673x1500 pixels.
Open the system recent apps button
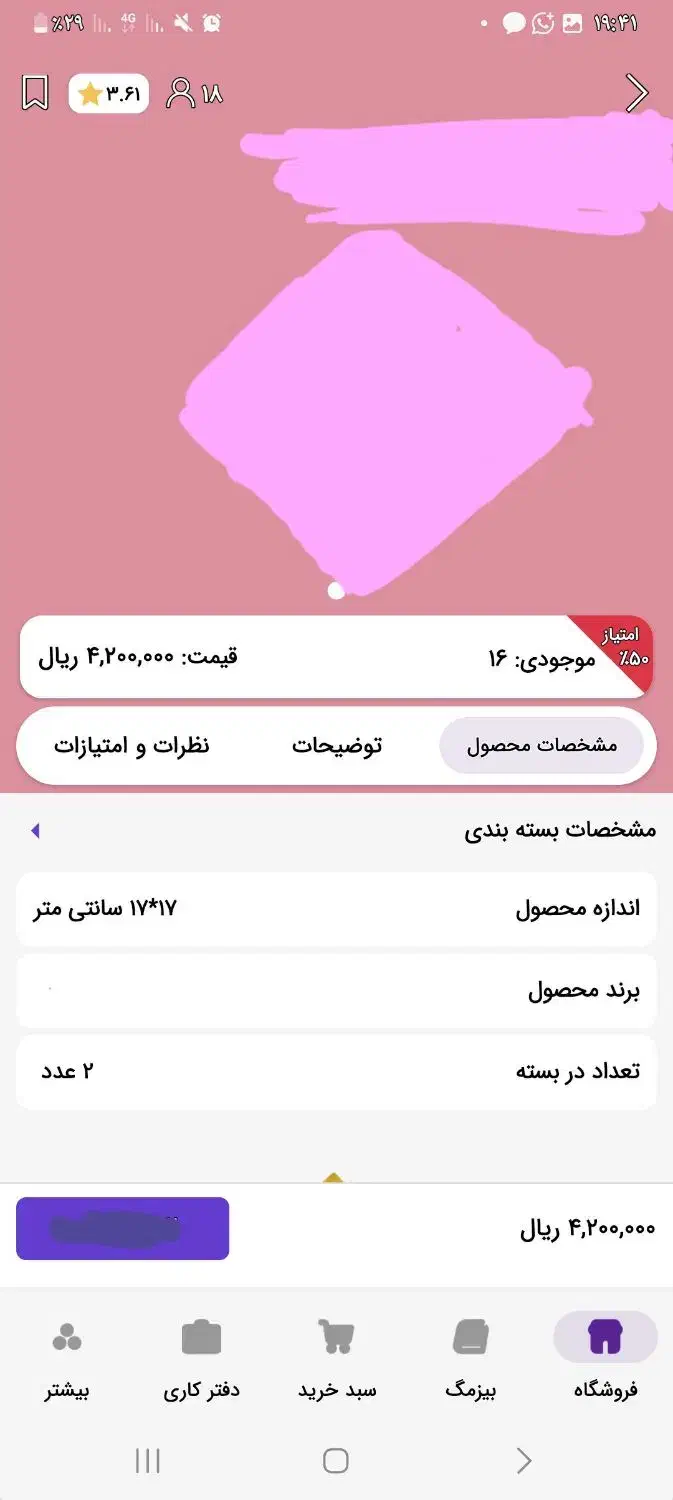click(147, 1461)
